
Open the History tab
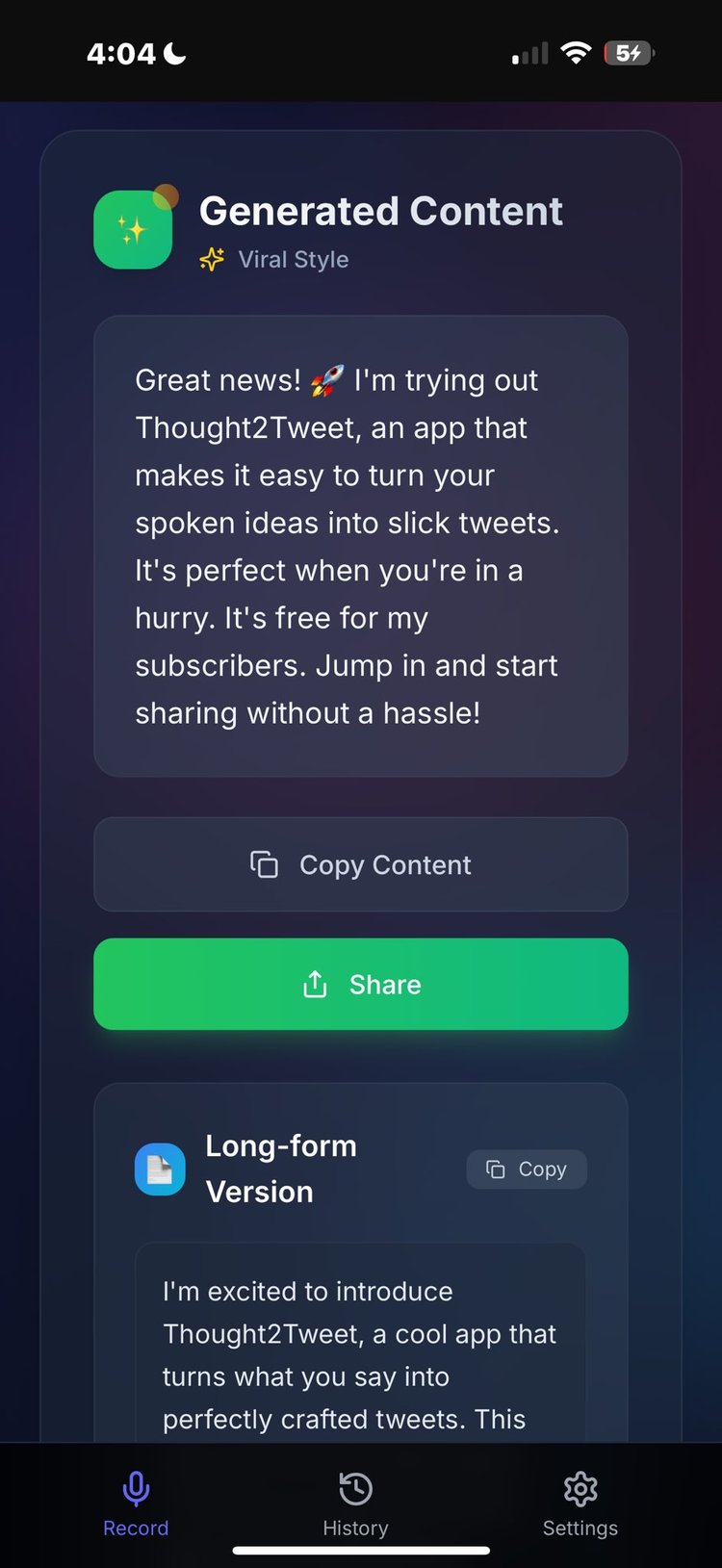(355, 1504)
